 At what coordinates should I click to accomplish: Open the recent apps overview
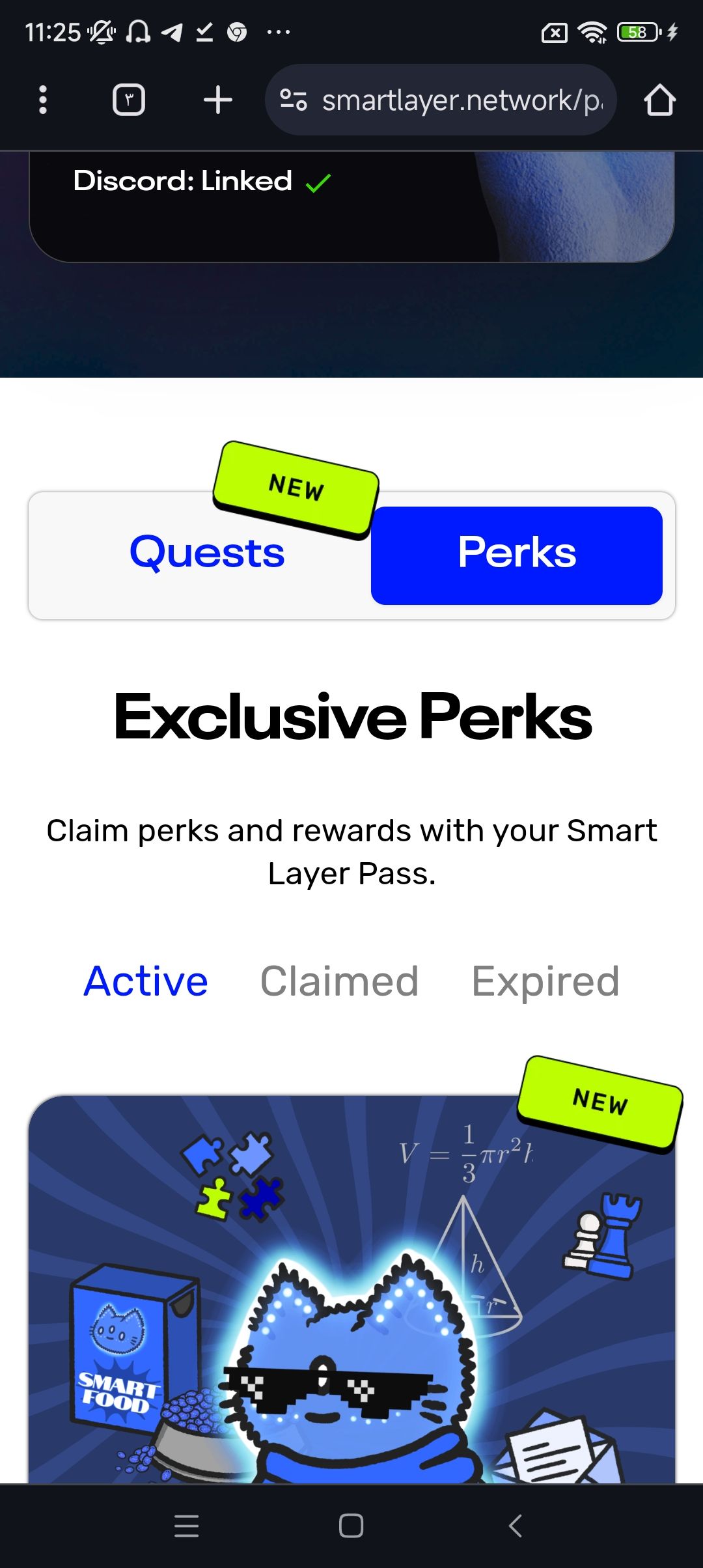[x=187, y=1525]
